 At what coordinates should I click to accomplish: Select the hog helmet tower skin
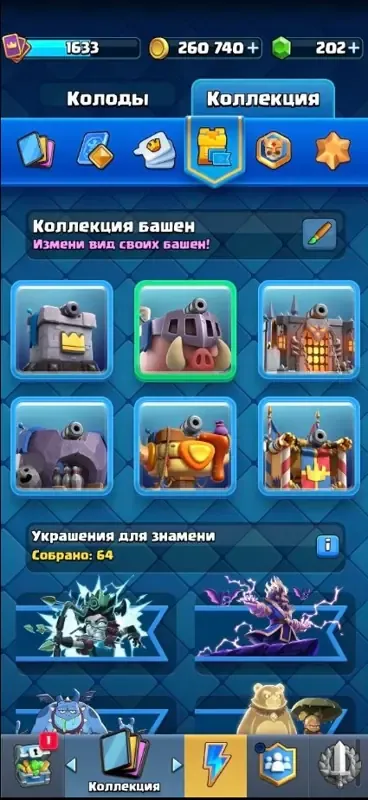point(185,330)
